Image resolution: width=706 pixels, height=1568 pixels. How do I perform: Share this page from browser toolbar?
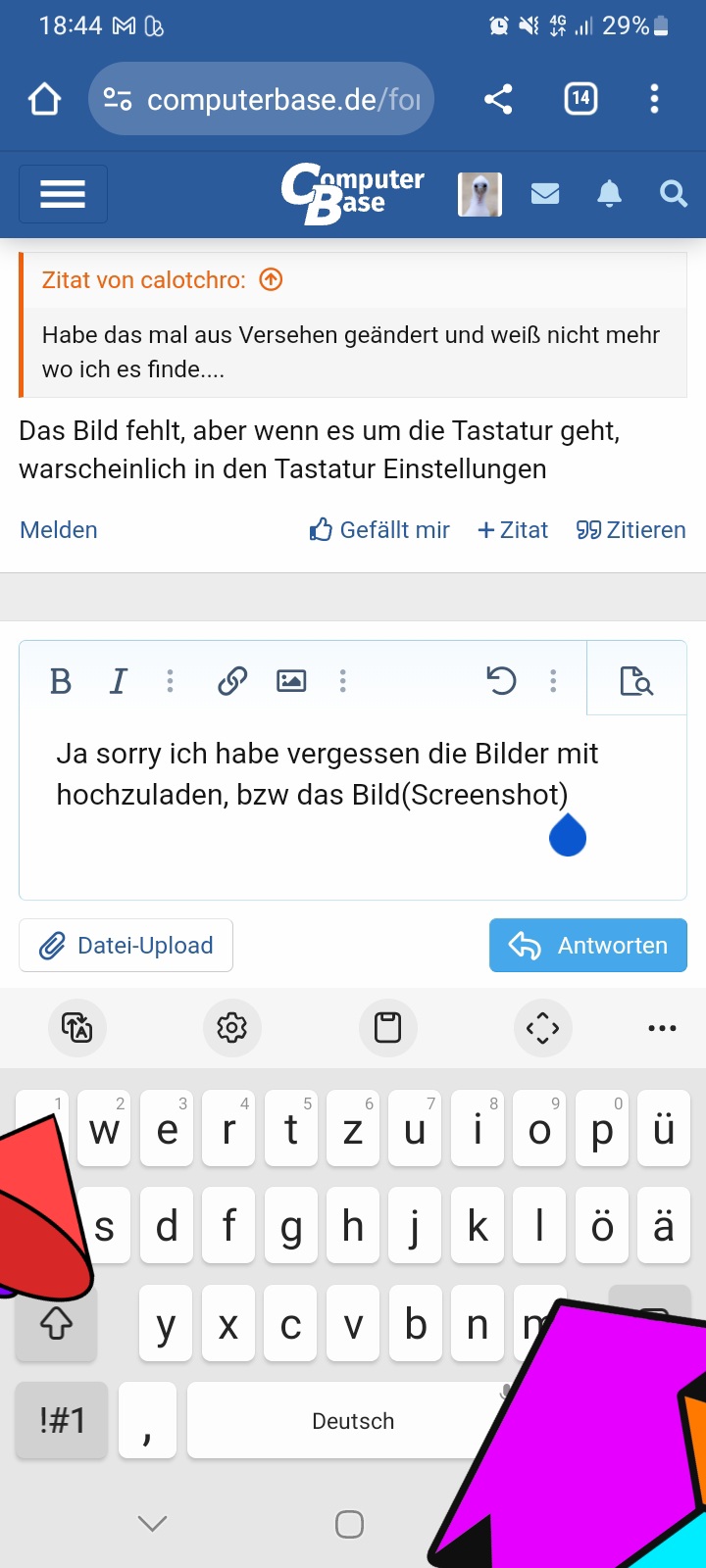[x=498, y=99]
